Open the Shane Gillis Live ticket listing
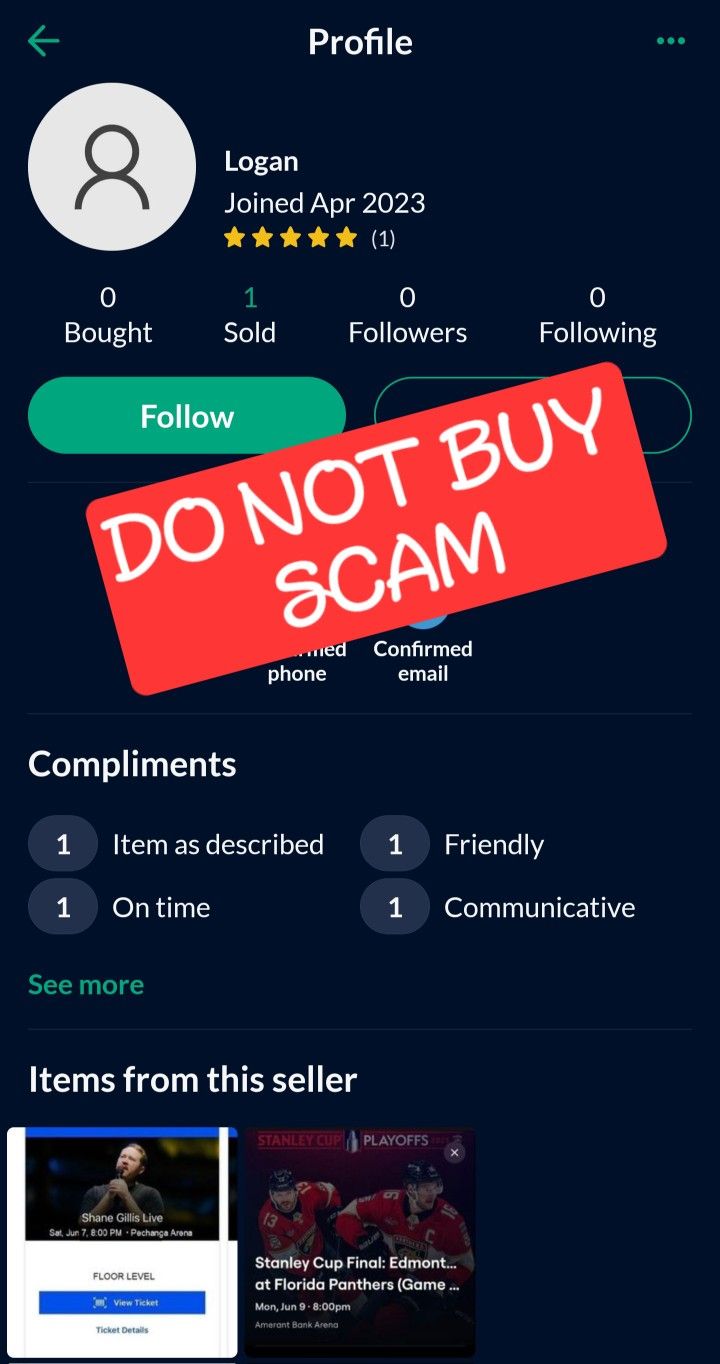The height and width of the screenshot is (1364, 720). coord(122,1240)
